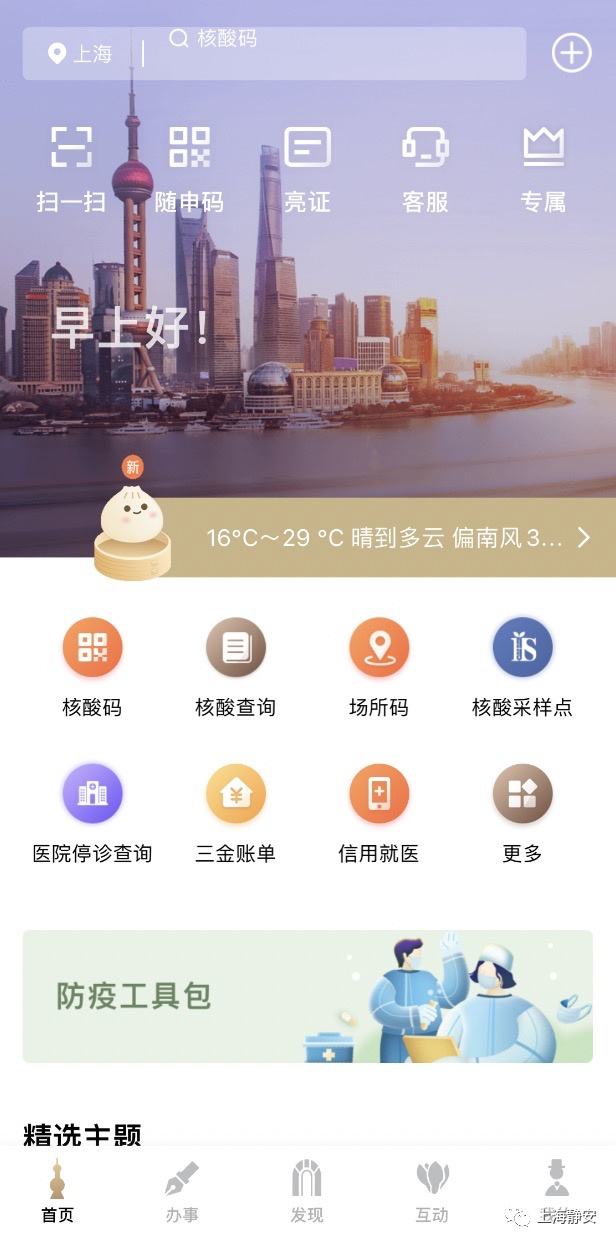The width and height of the screenshot is (616, 1244).
Task: Open the 亮证 shortcut
Action: (x=307, y=168)
